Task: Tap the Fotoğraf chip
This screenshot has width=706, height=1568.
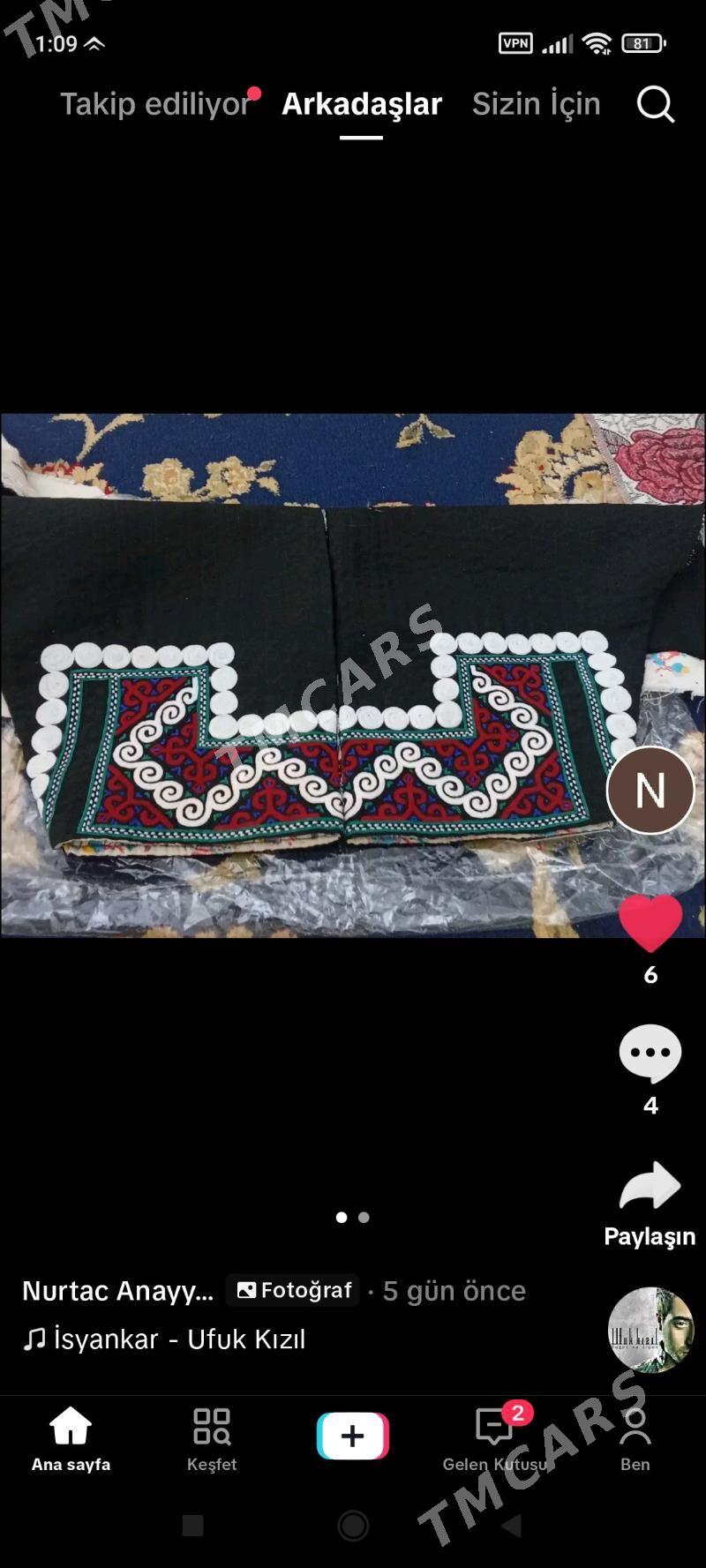Action: coord(294,1290)
